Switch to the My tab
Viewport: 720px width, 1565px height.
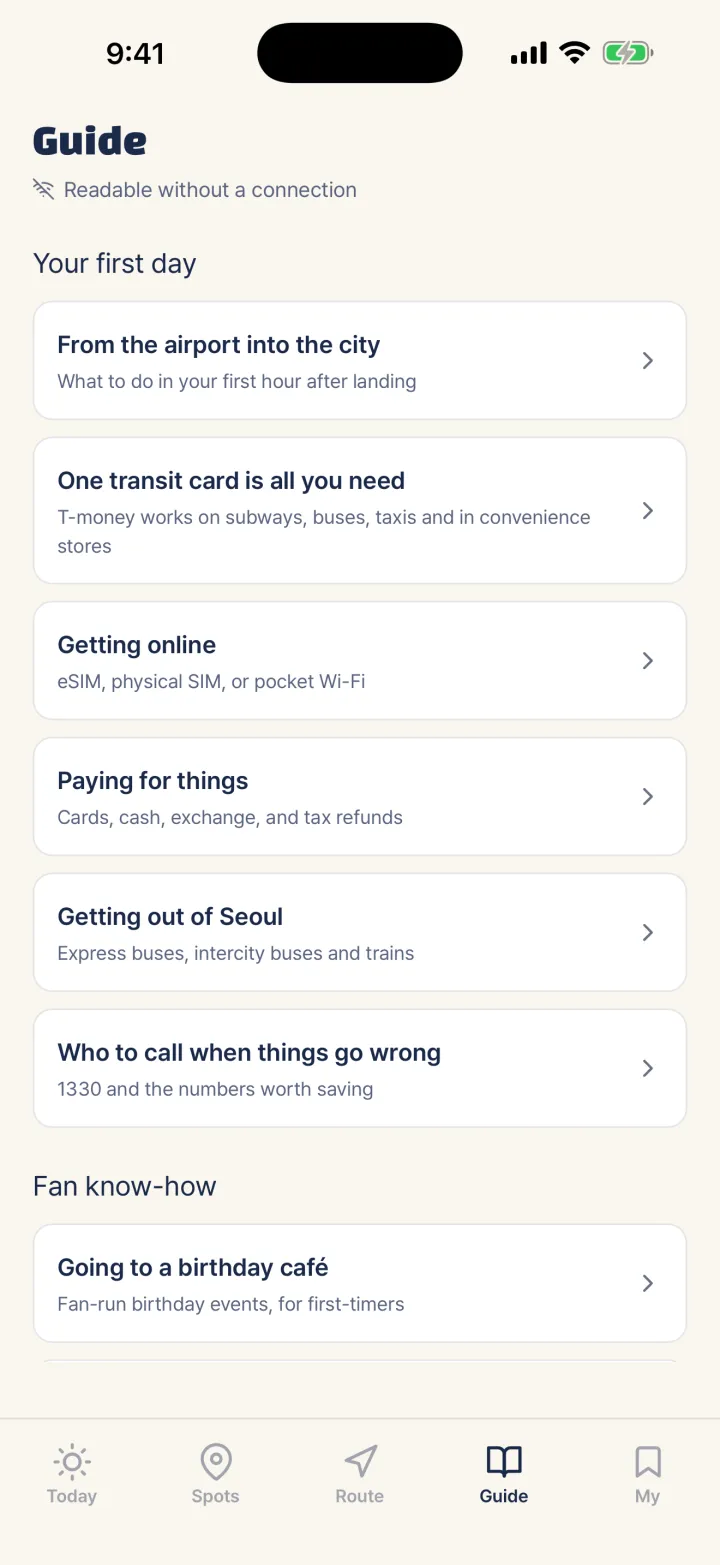[x=648, y=1475]
